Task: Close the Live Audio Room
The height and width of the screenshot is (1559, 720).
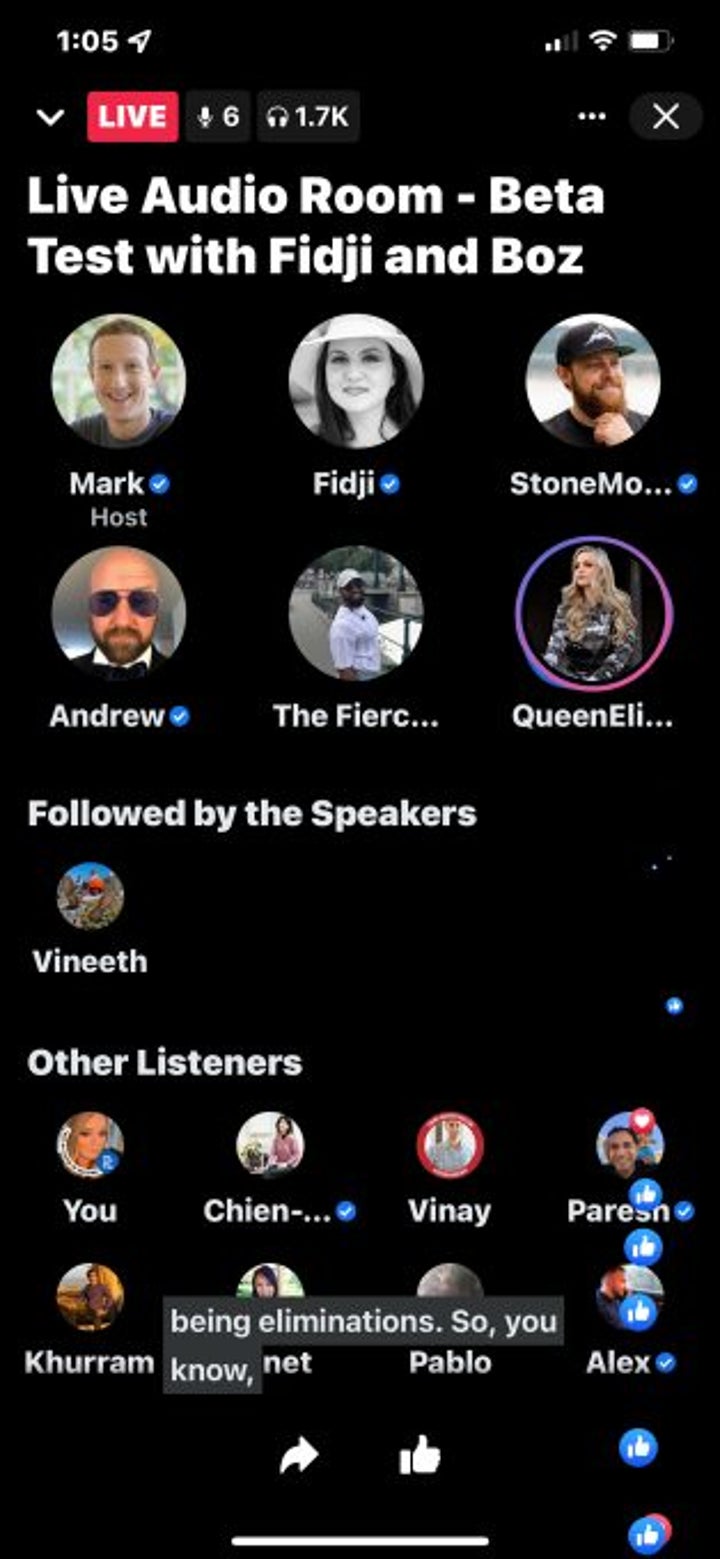Action: coord(665,117)
